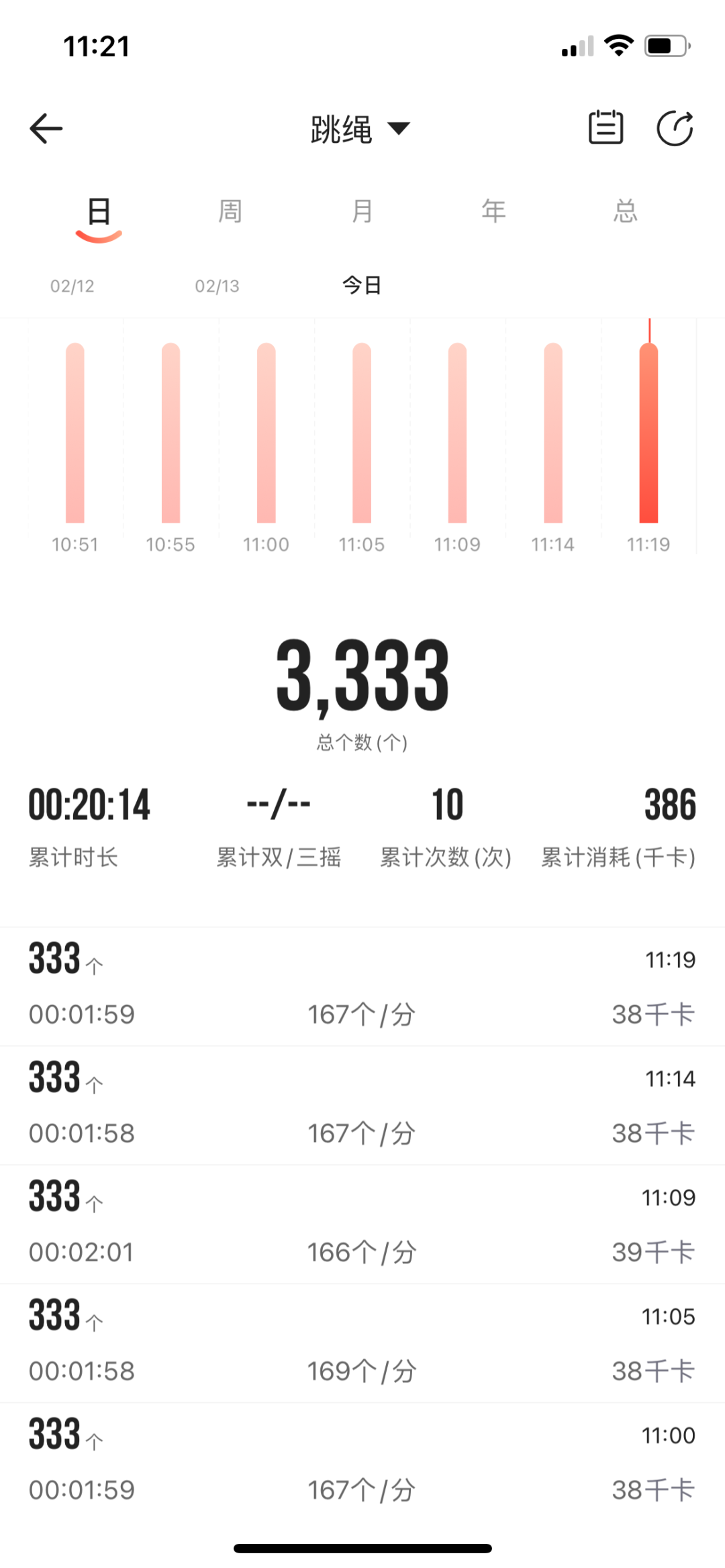Select the 10:51 bar in chart
This screenshot has width=725, height=1568.
click(75, 433)
